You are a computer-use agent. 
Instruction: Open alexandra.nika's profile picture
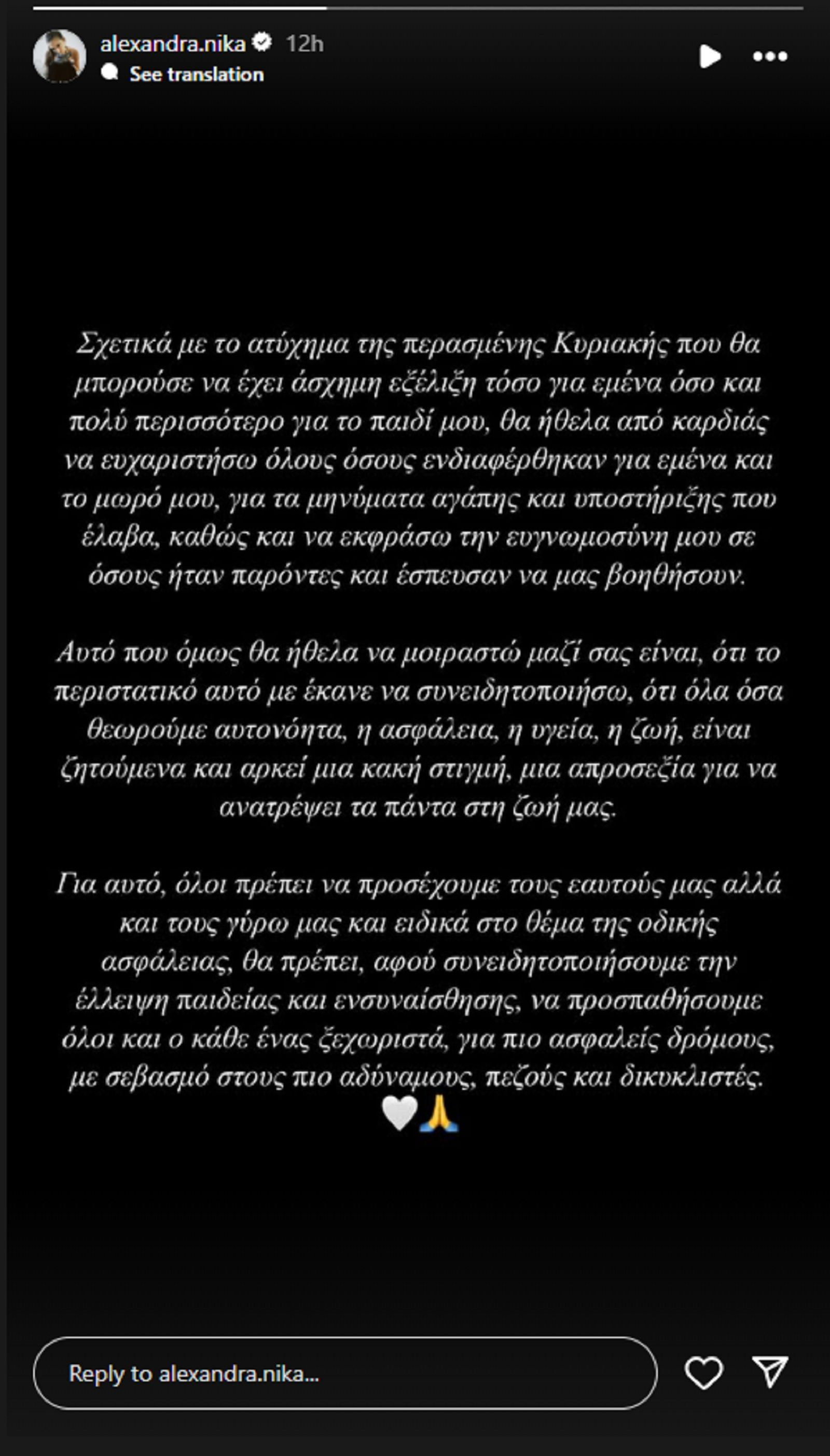pyautogui.click(x=59, y=57)
